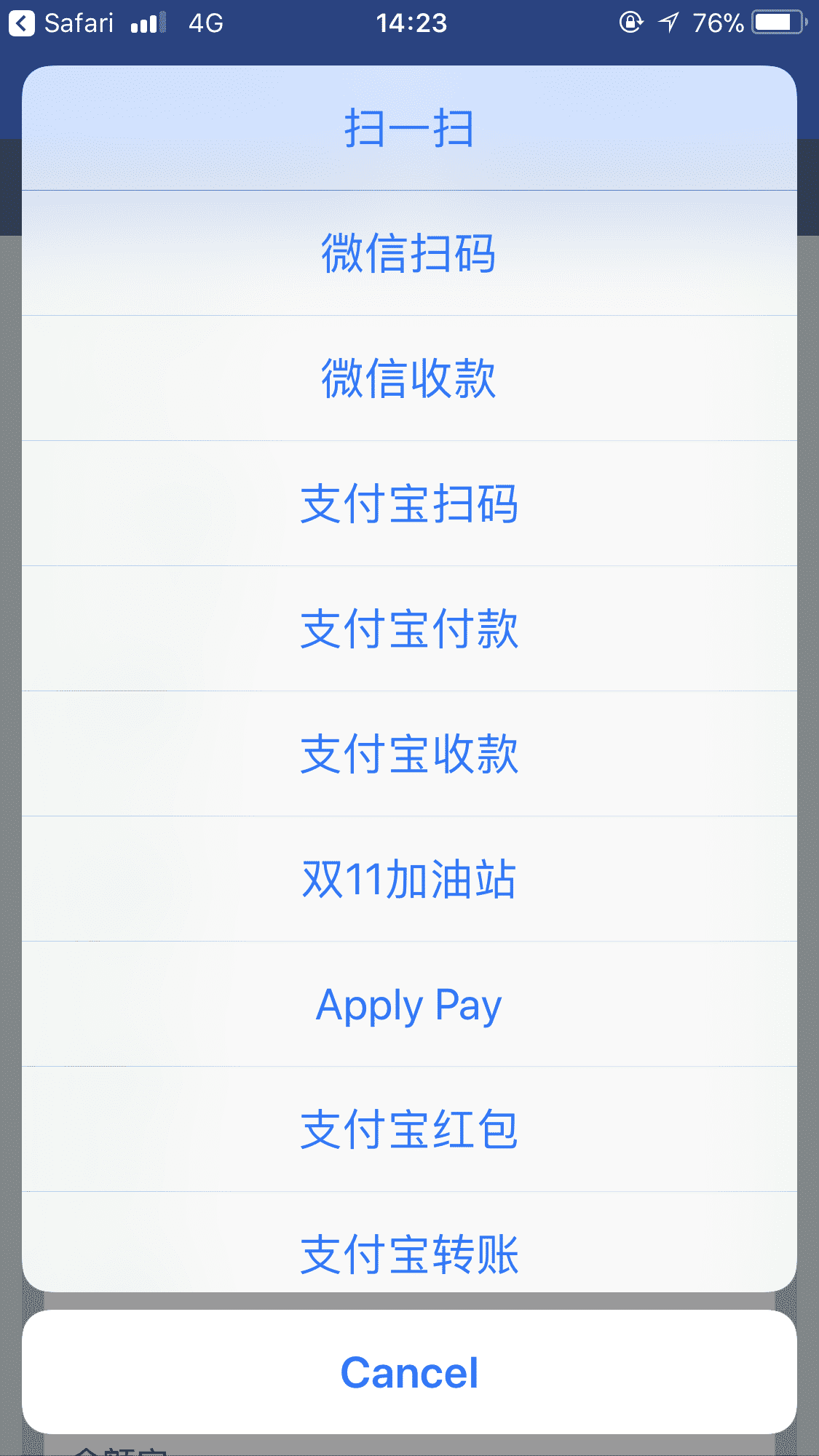Tap the 支付宝红包 option
The height and width of the screenshot is (1456, 819).
409,1129
